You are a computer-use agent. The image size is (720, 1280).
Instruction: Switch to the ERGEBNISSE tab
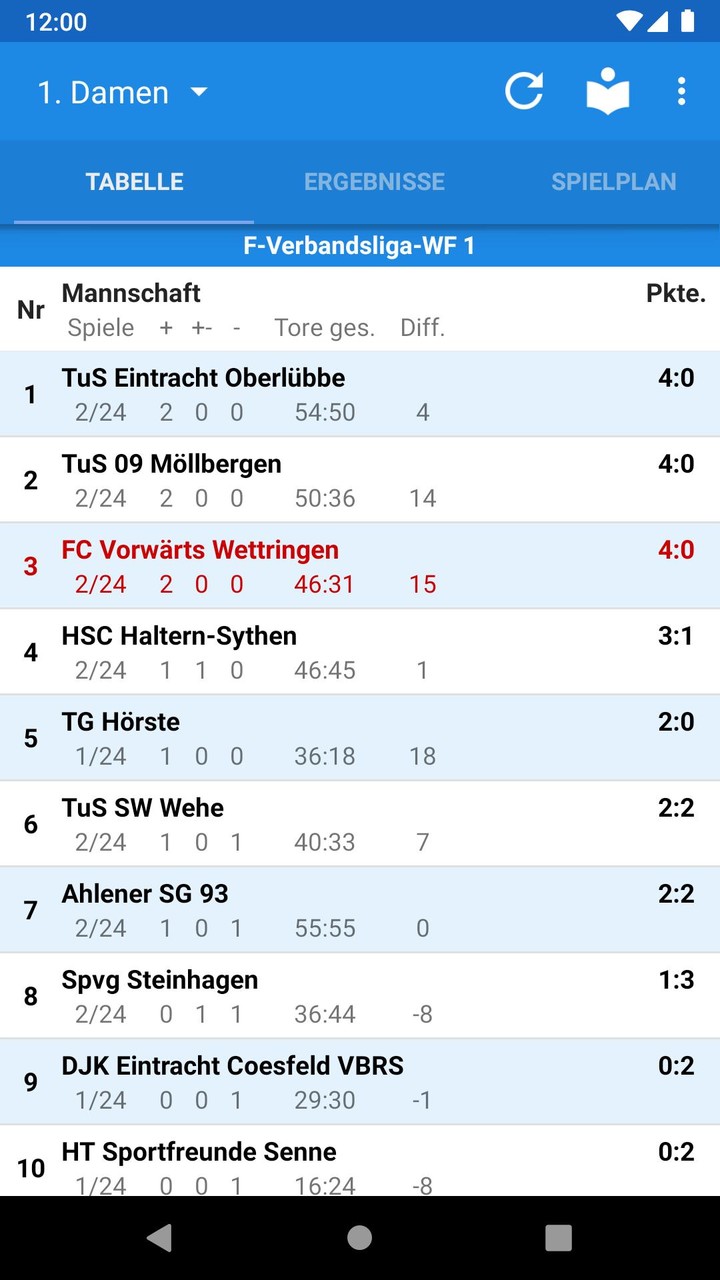point(374,181)
